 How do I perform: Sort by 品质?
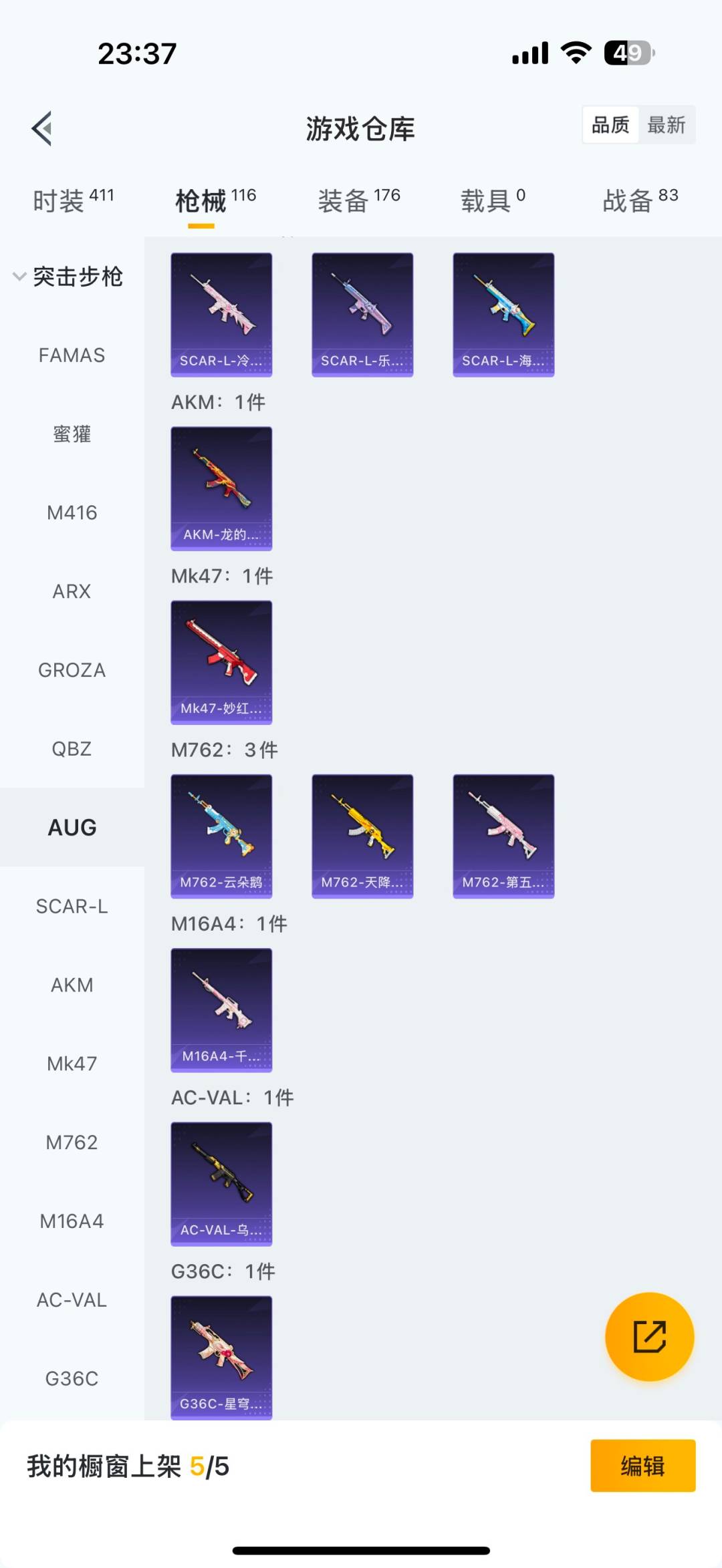point(610,125)
